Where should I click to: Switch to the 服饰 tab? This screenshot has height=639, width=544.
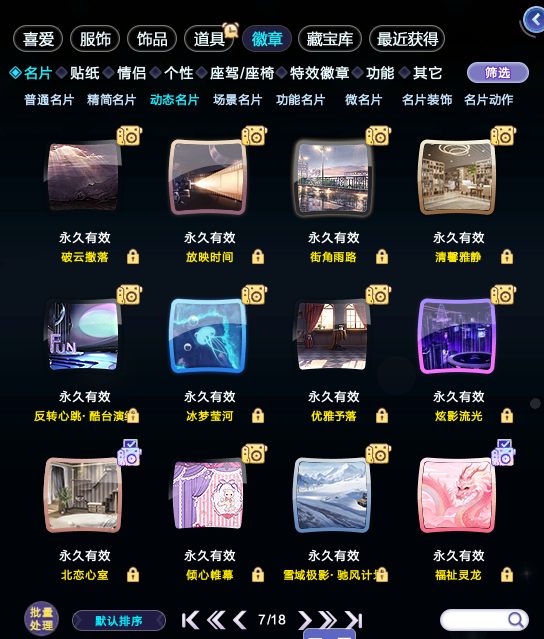tap(95, 39)
